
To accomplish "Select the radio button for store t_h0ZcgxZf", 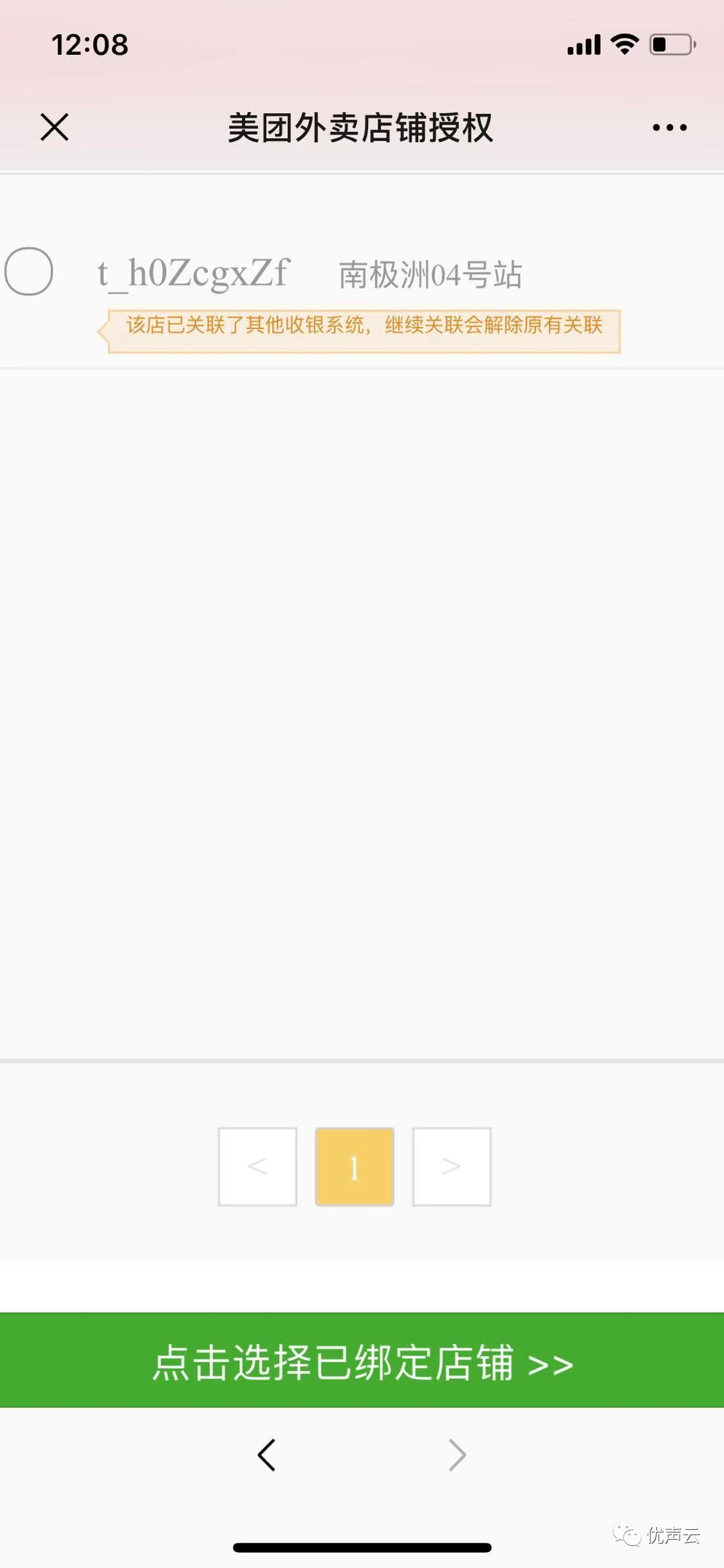I will [x=29, y=272].
